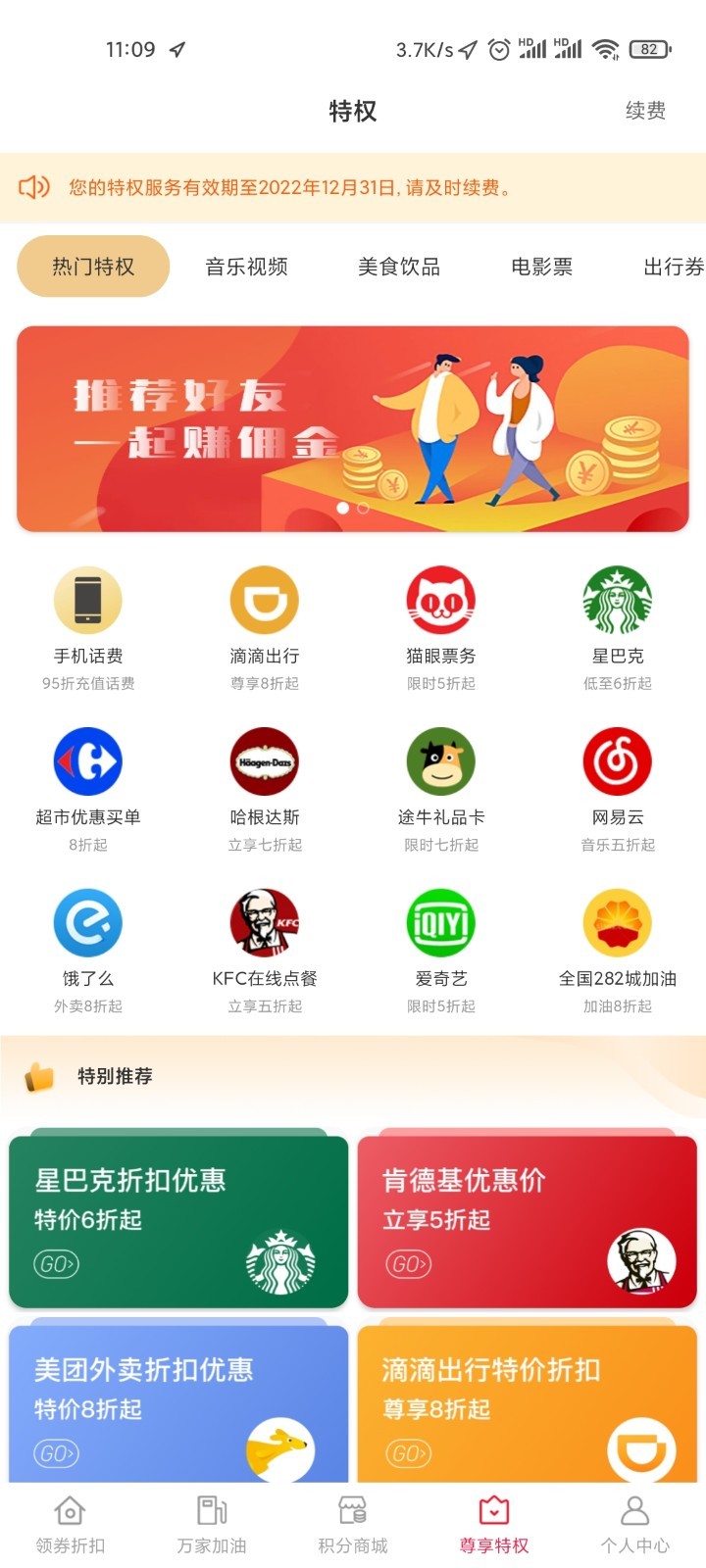Open 超市优惠买单 offer

pos(88,790)
